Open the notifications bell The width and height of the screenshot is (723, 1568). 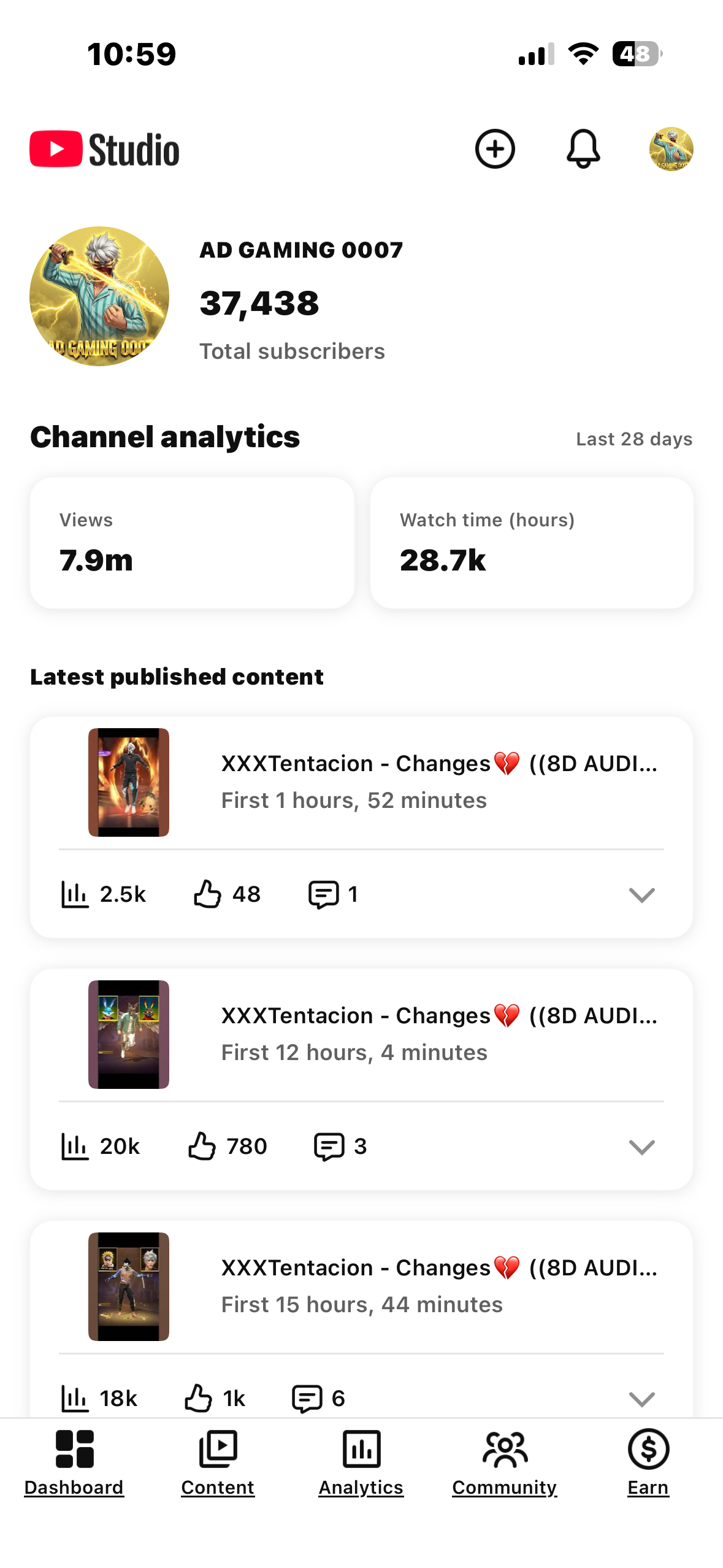583,149
